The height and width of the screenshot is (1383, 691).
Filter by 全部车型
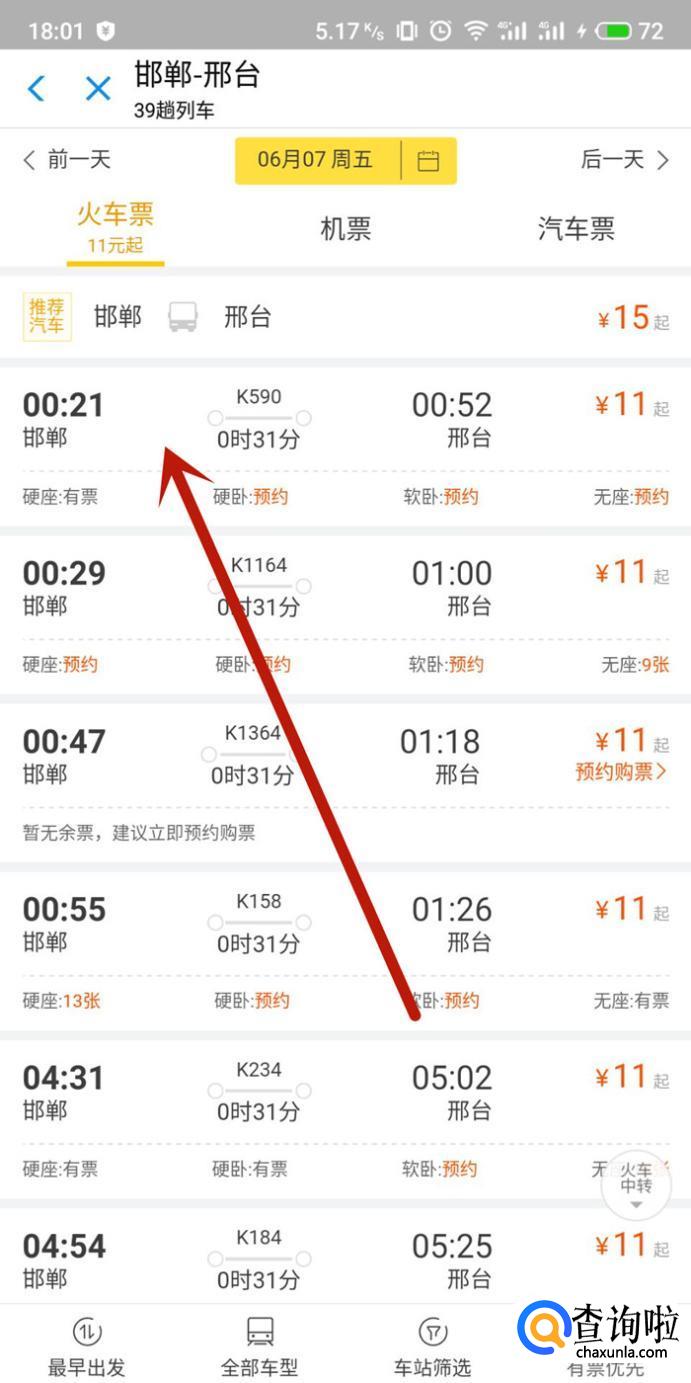pyautogui.click(x=260, y=1347)
